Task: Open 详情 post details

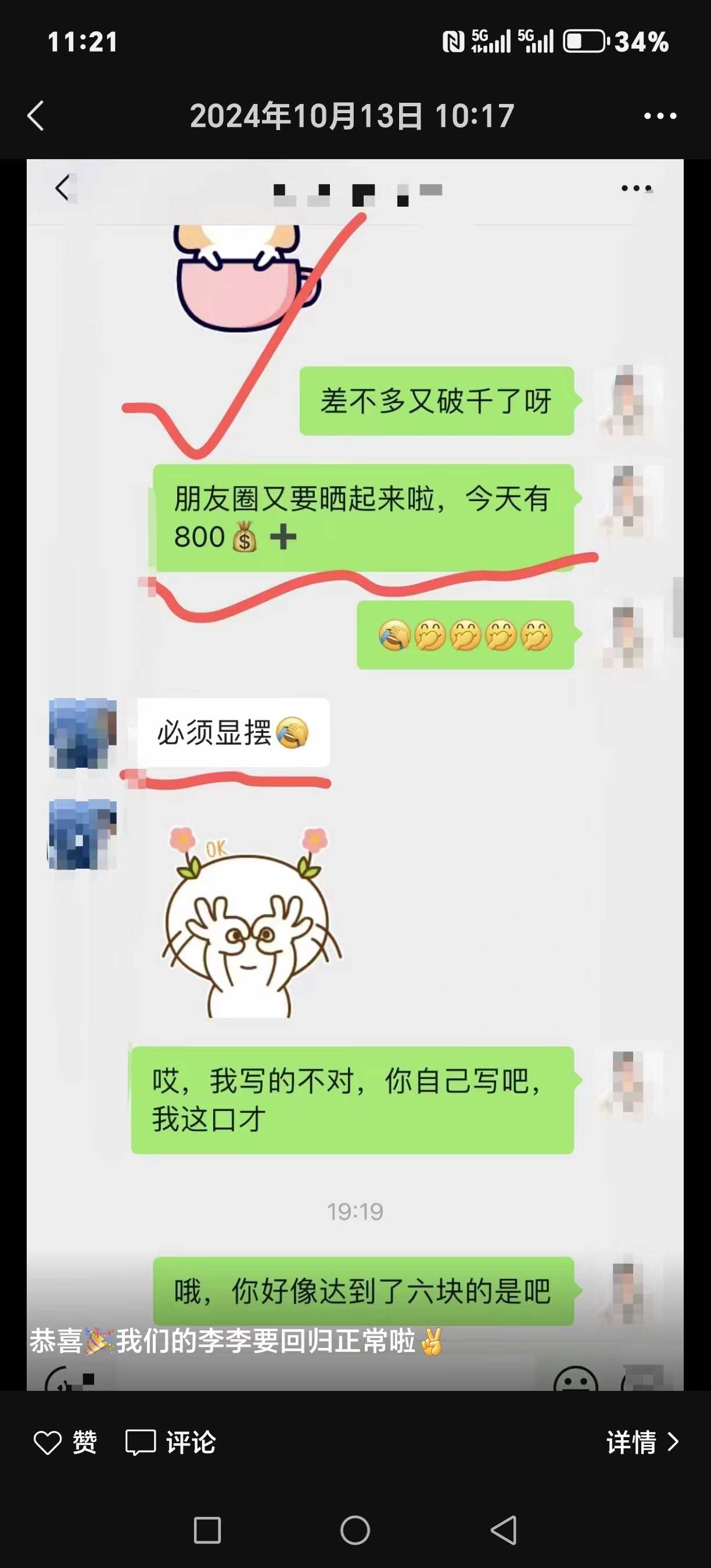Action: 642,1442
